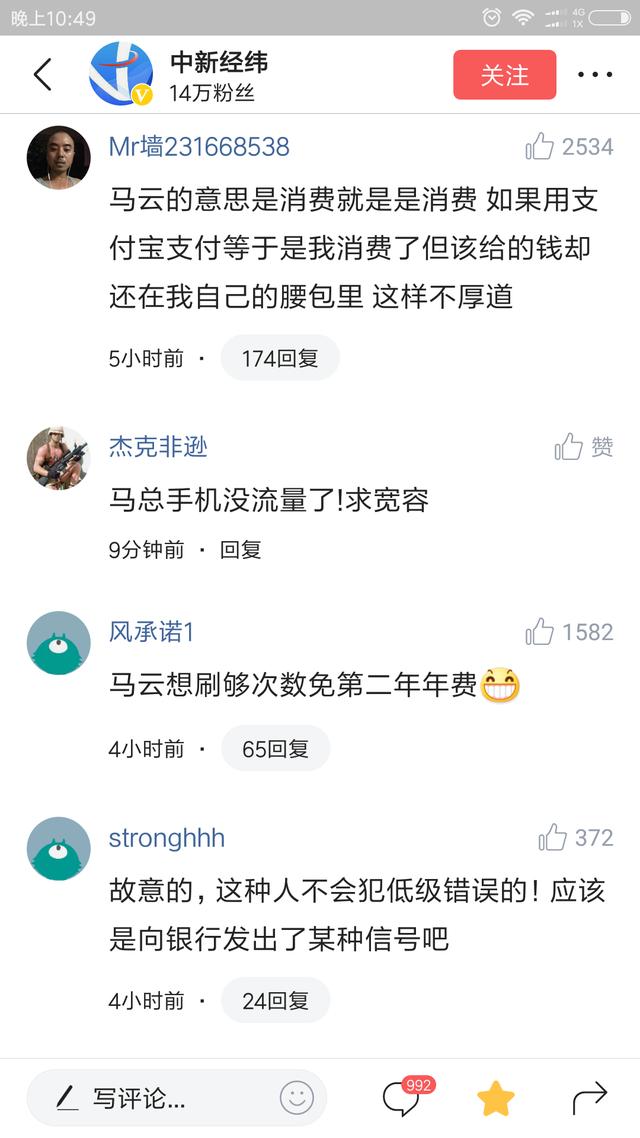Open the username Mr墙231668538

tap(199, 147)
